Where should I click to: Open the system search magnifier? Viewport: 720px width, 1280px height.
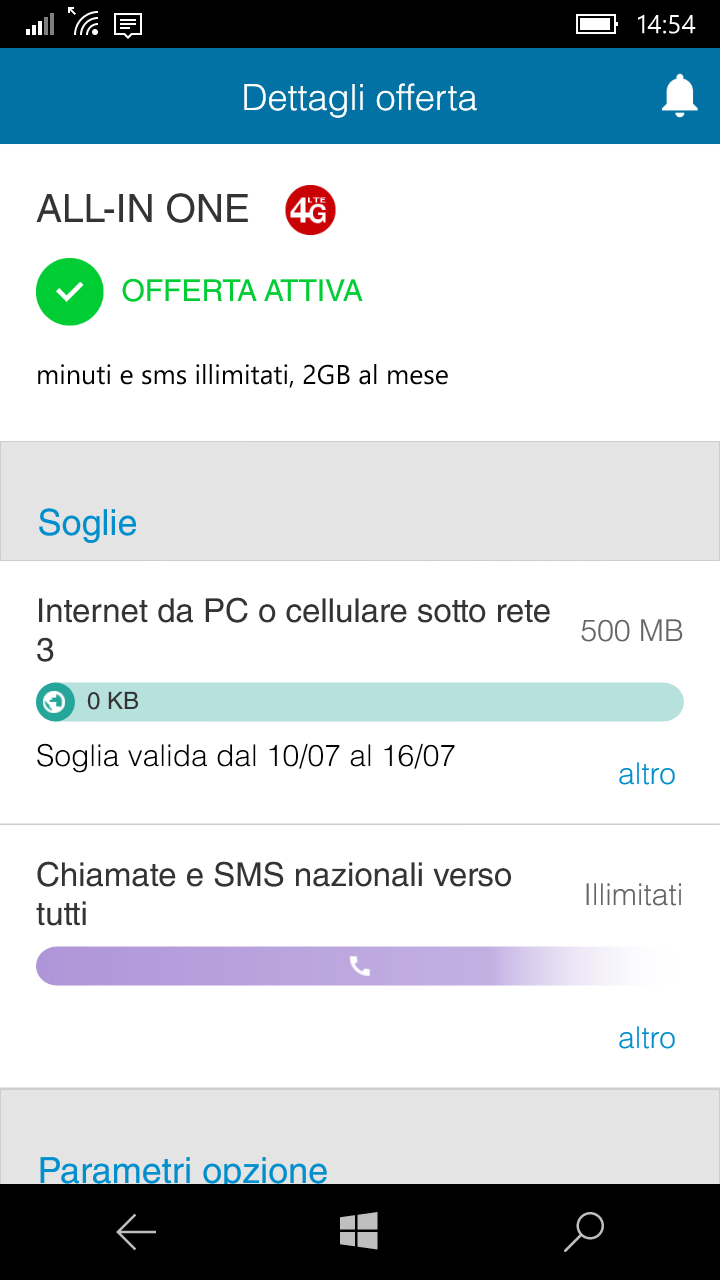584,1232
